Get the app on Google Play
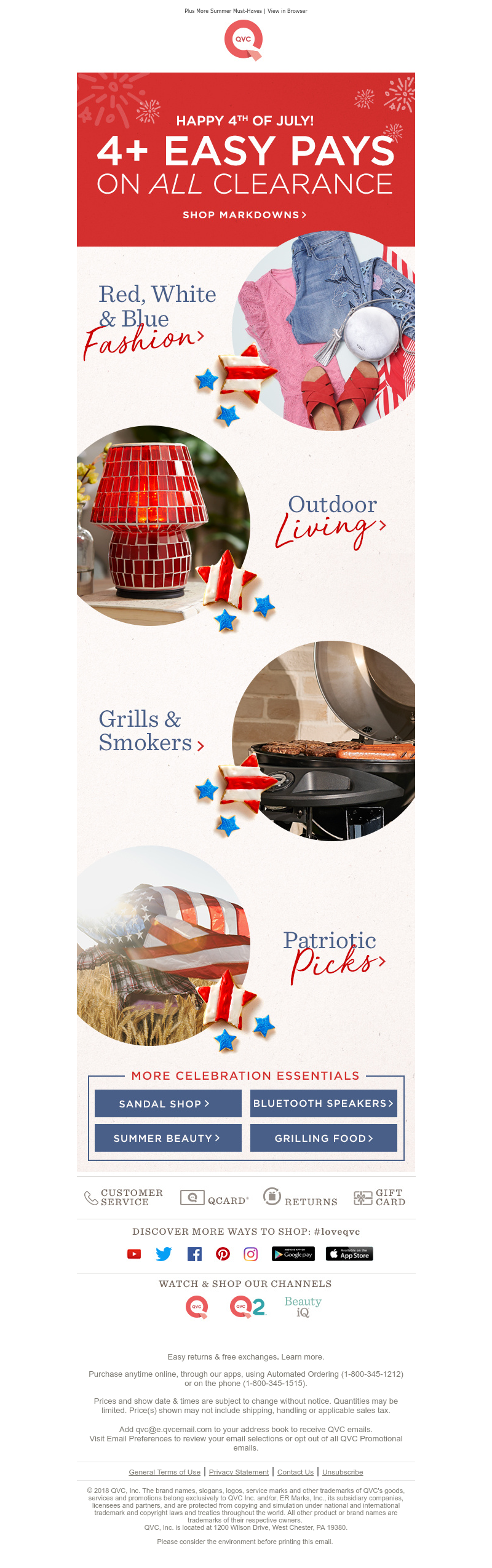 pos(293,1254)
